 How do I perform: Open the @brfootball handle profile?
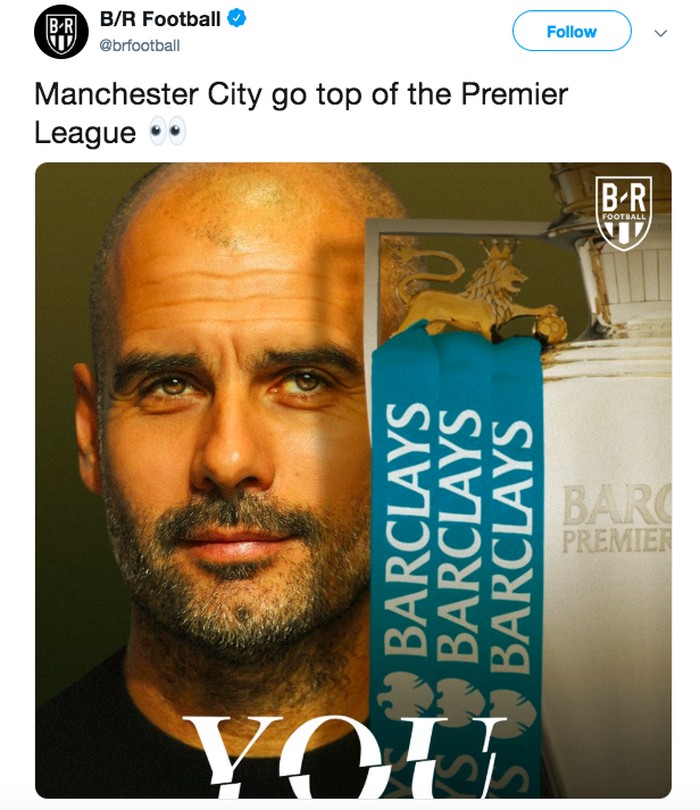[139, 46]
